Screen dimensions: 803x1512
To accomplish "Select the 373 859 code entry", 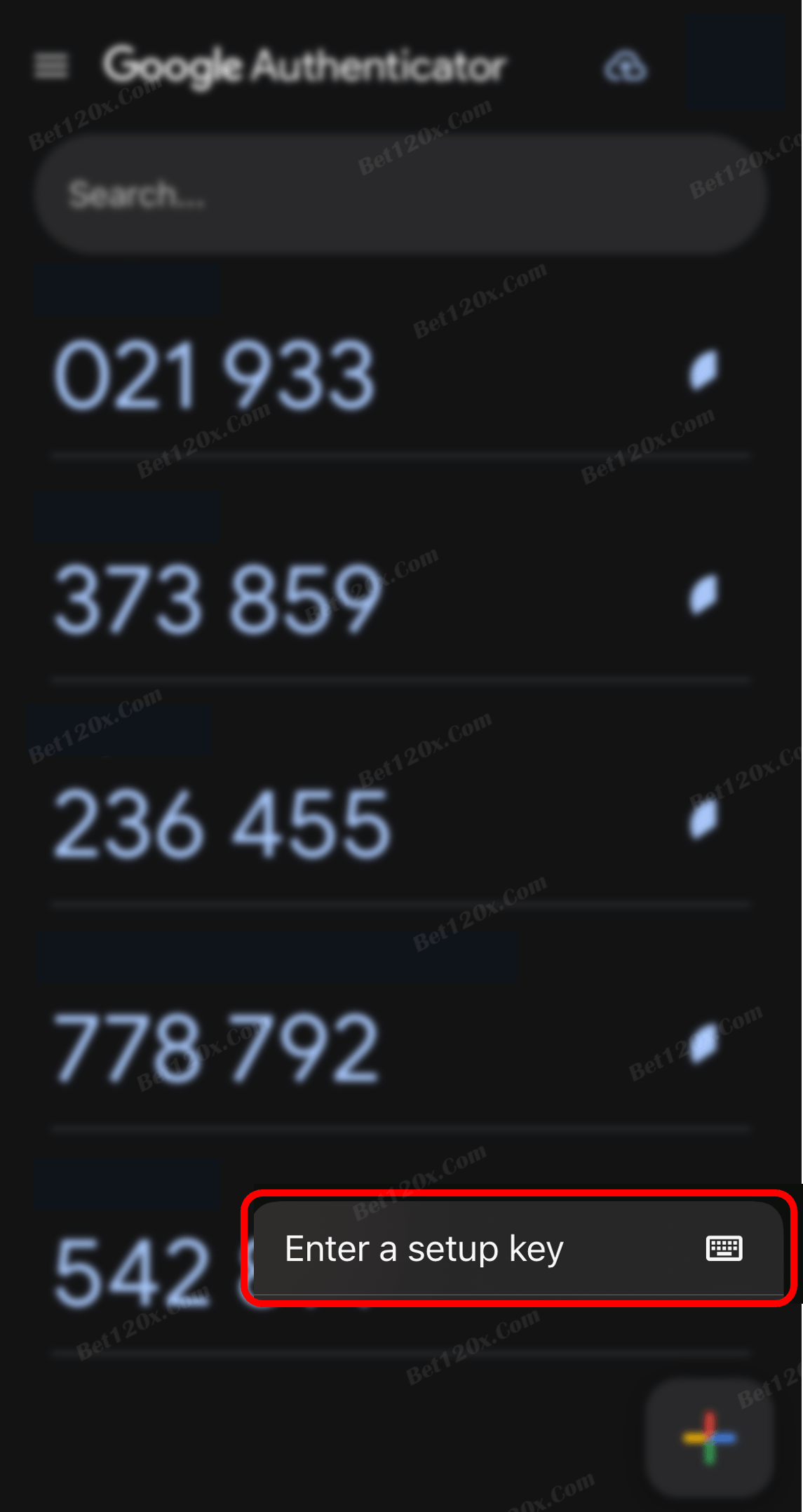I will [x=217, y=600].
